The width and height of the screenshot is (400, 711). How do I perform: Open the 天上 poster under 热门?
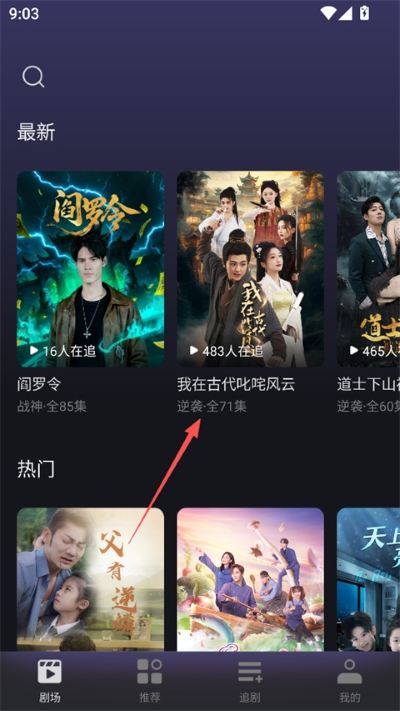pyautogui.click(x=368, y=580)
